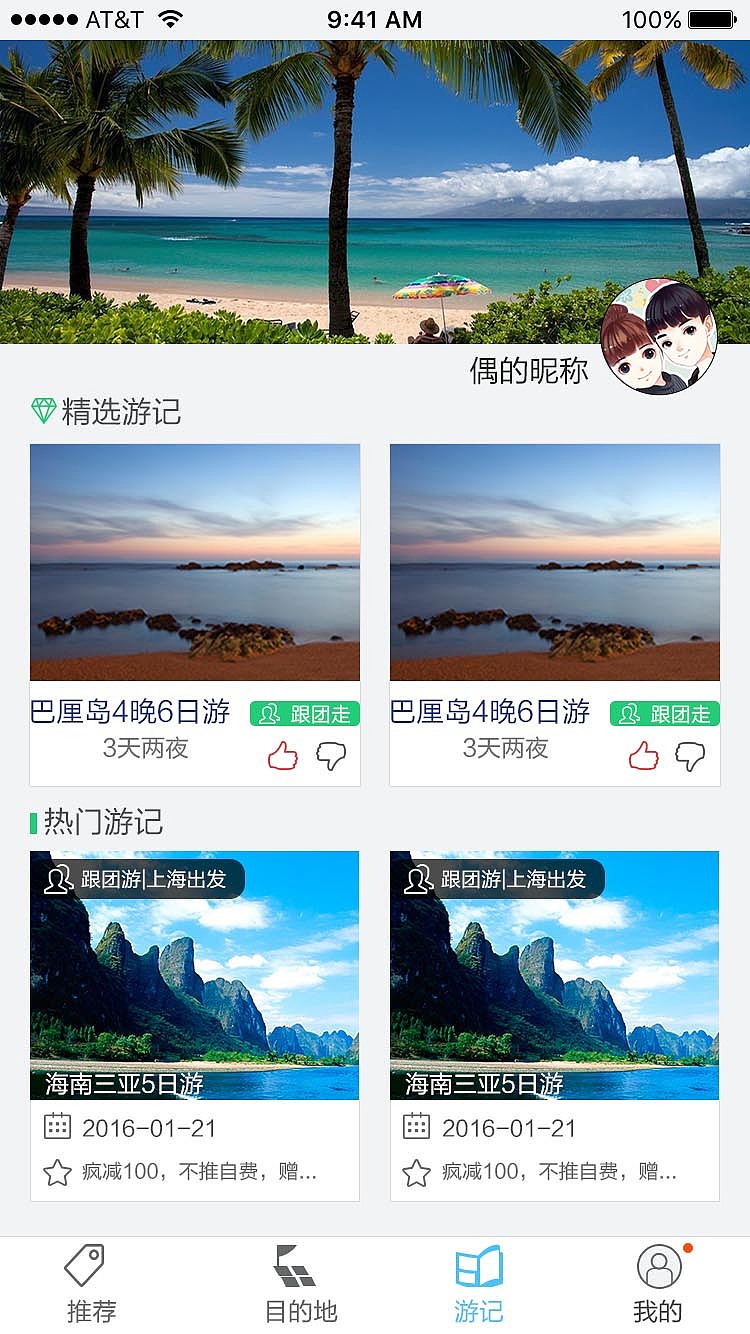Image resolution: width=750 pixels, height=1334 pixels.
Task: Click the right 跟团走 green button
Action: (663, 714)
